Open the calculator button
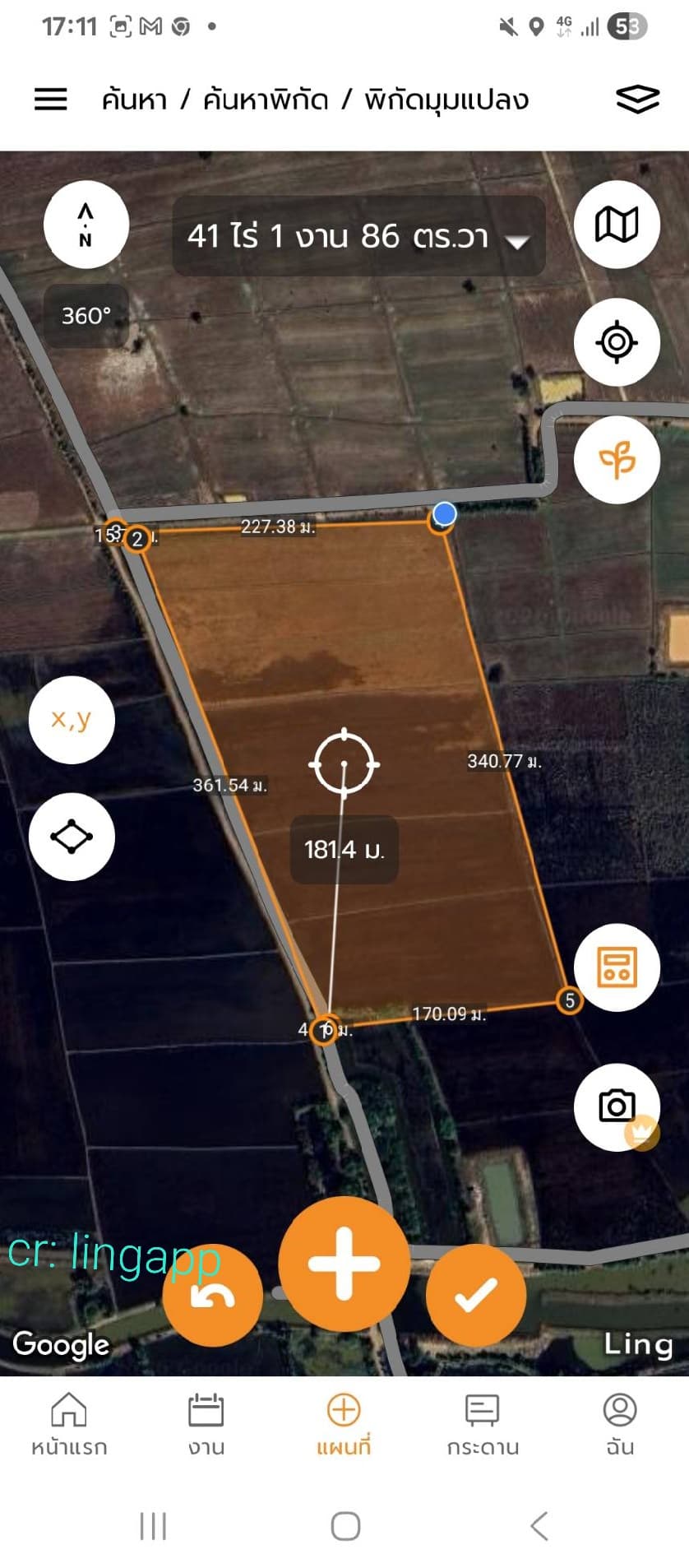The height and width of the screenshot is (1568, 689). (617, 967)
